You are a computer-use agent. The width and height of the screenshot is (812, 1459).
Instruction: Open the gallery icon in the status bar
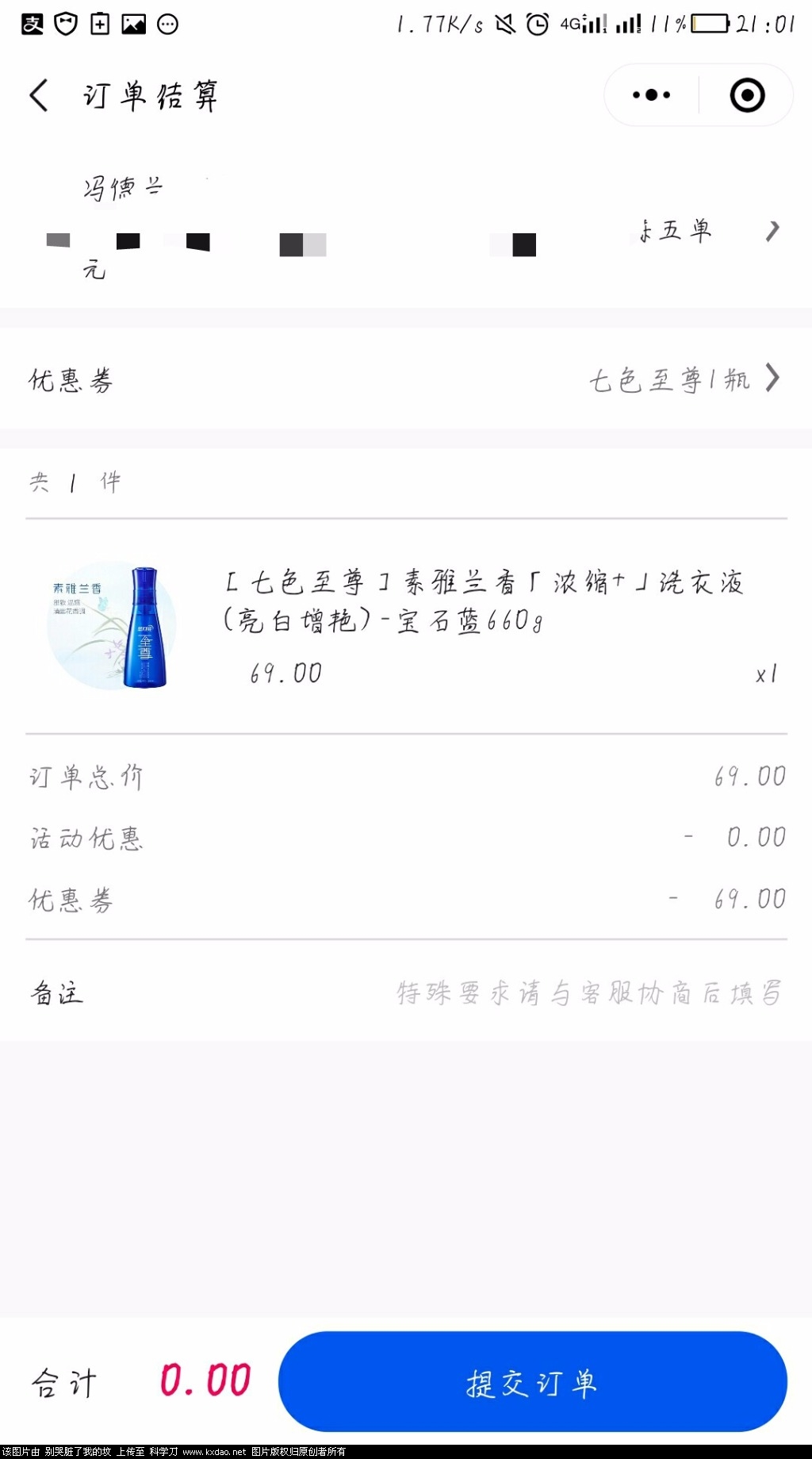pos(133,24)
